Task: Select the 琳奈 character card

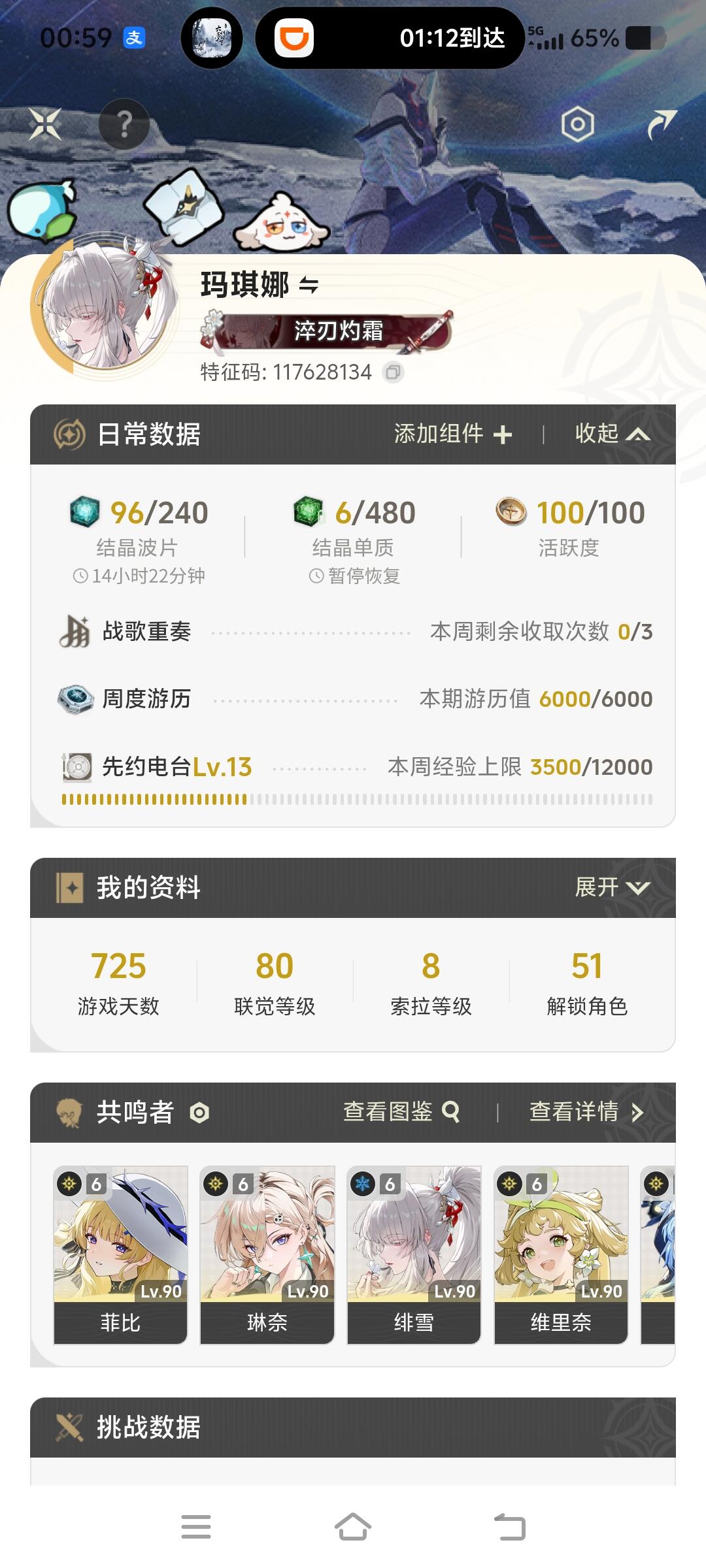Action: coord(267,1255)
